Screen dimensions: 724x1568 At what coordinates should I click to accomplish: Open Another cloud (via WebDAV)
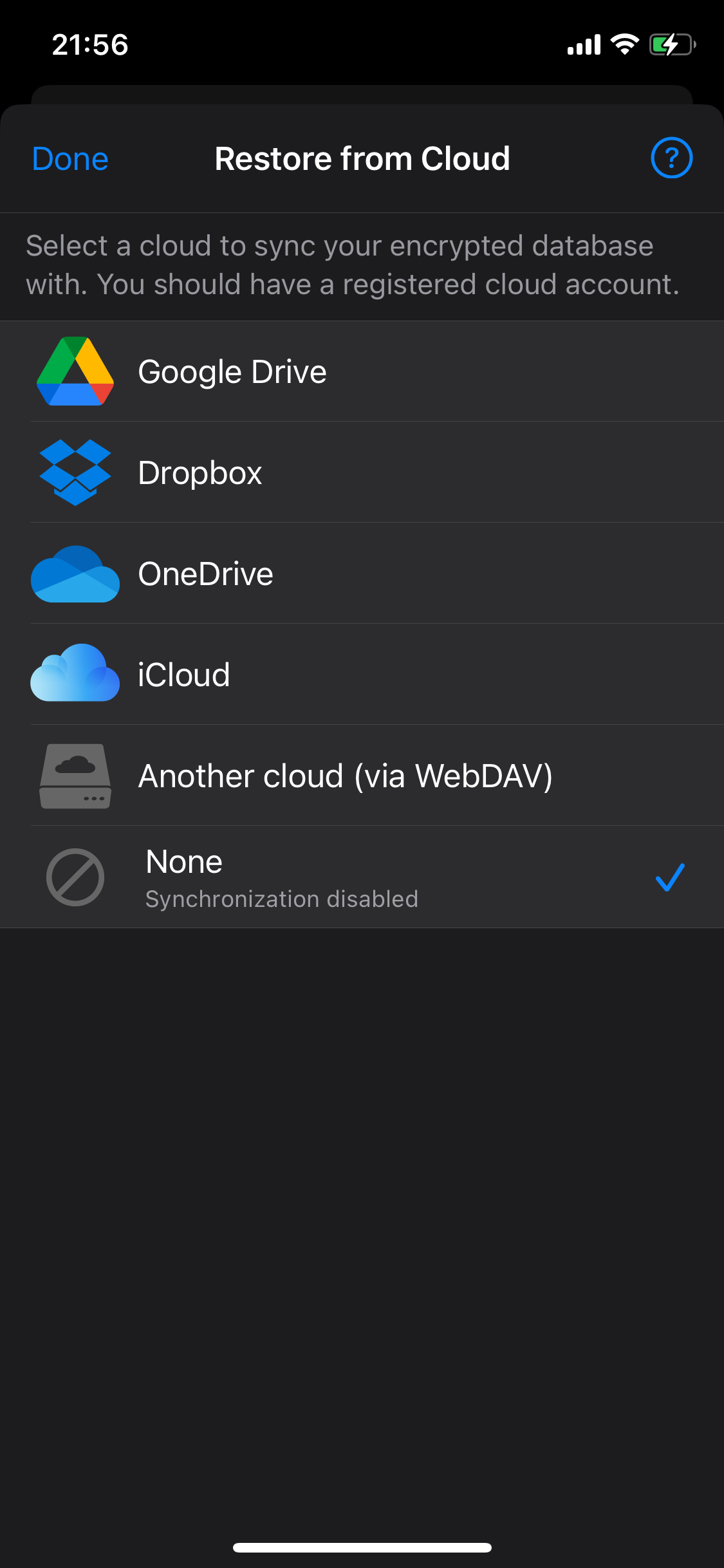click(x=362, y=776)
